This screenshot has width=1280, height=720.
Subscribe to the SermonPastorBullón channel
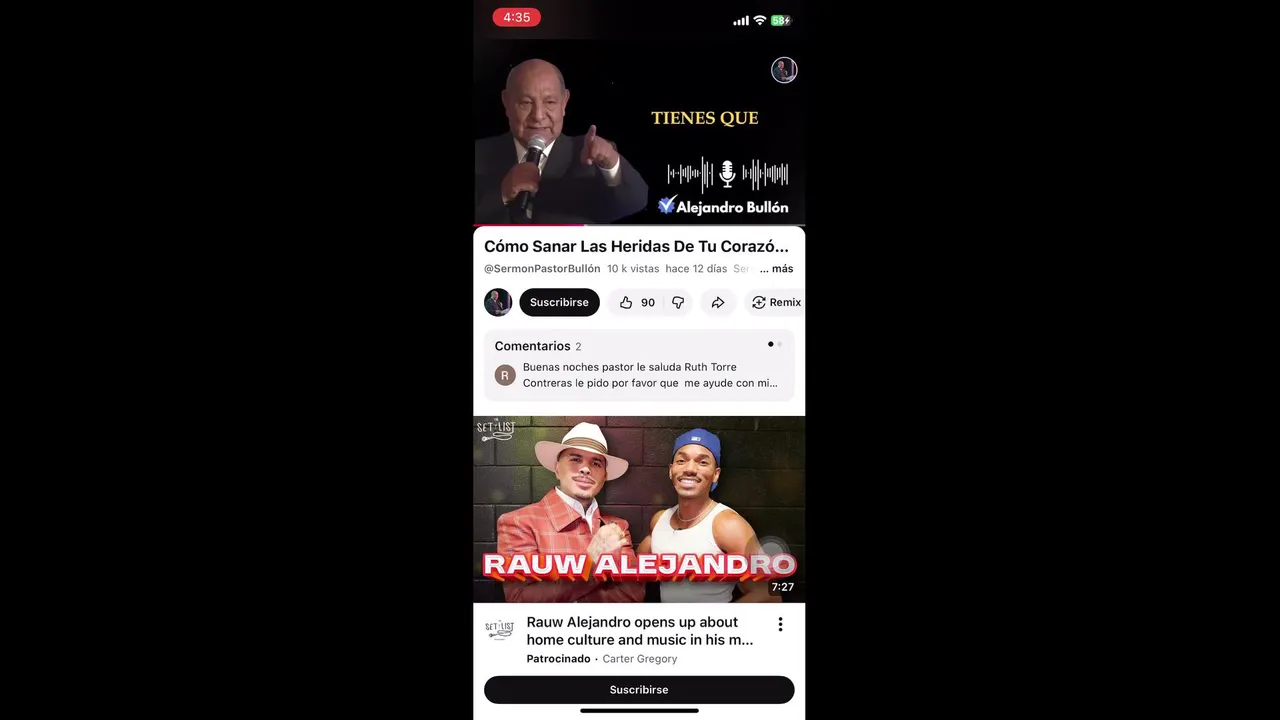point(559,302)
